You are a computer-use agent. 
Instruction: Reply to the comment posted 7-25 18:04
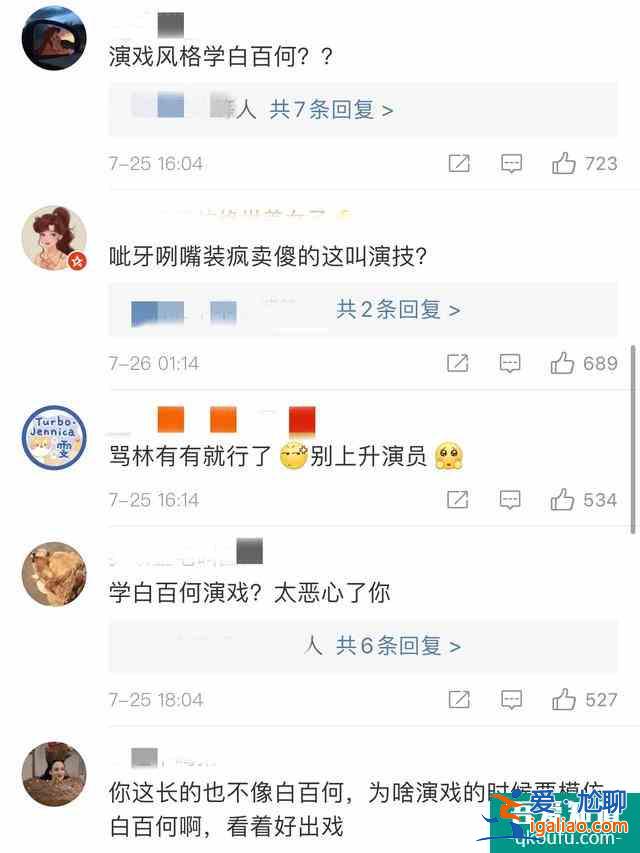click(511, 699)
